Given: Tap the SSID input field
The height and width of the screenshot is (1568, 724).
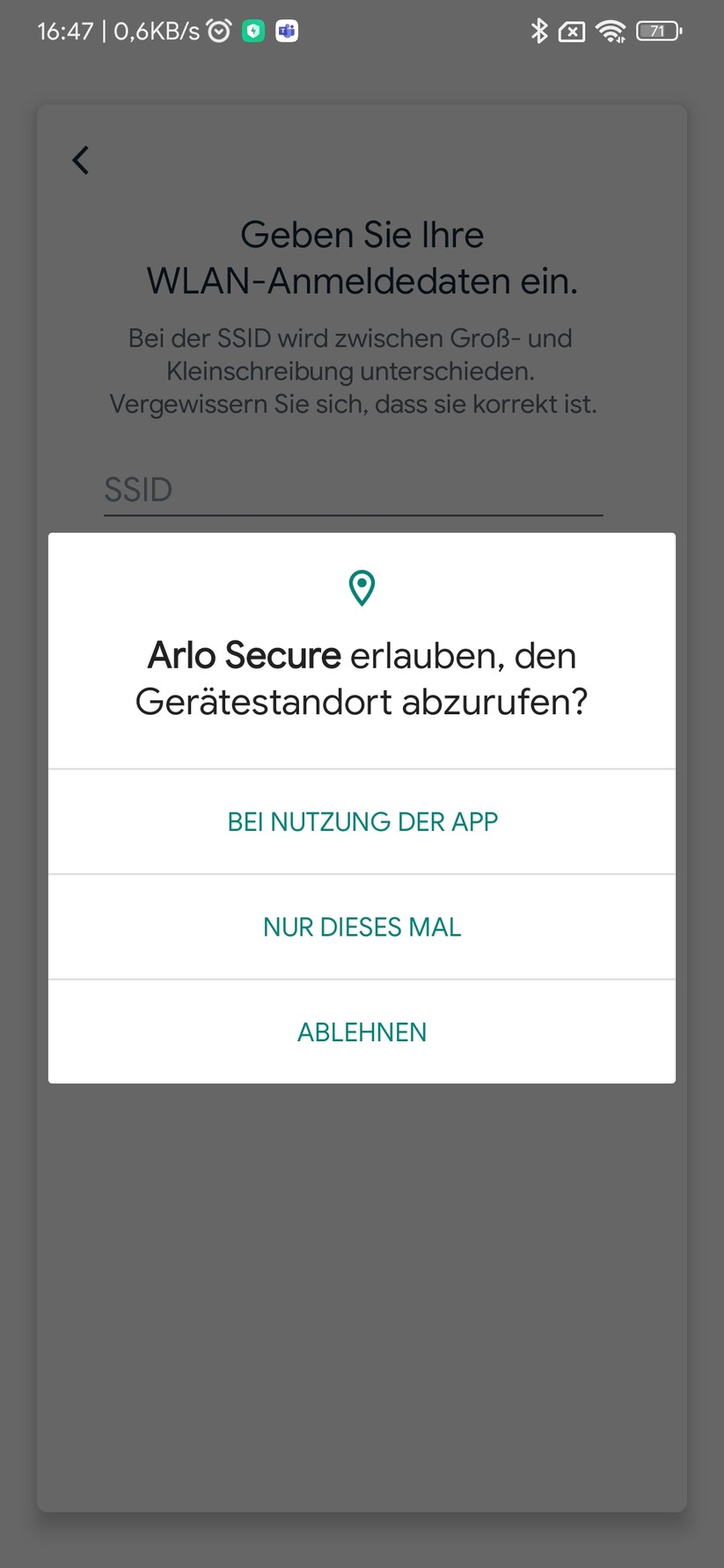Looking at the screenshot, I should coord(352,490).
